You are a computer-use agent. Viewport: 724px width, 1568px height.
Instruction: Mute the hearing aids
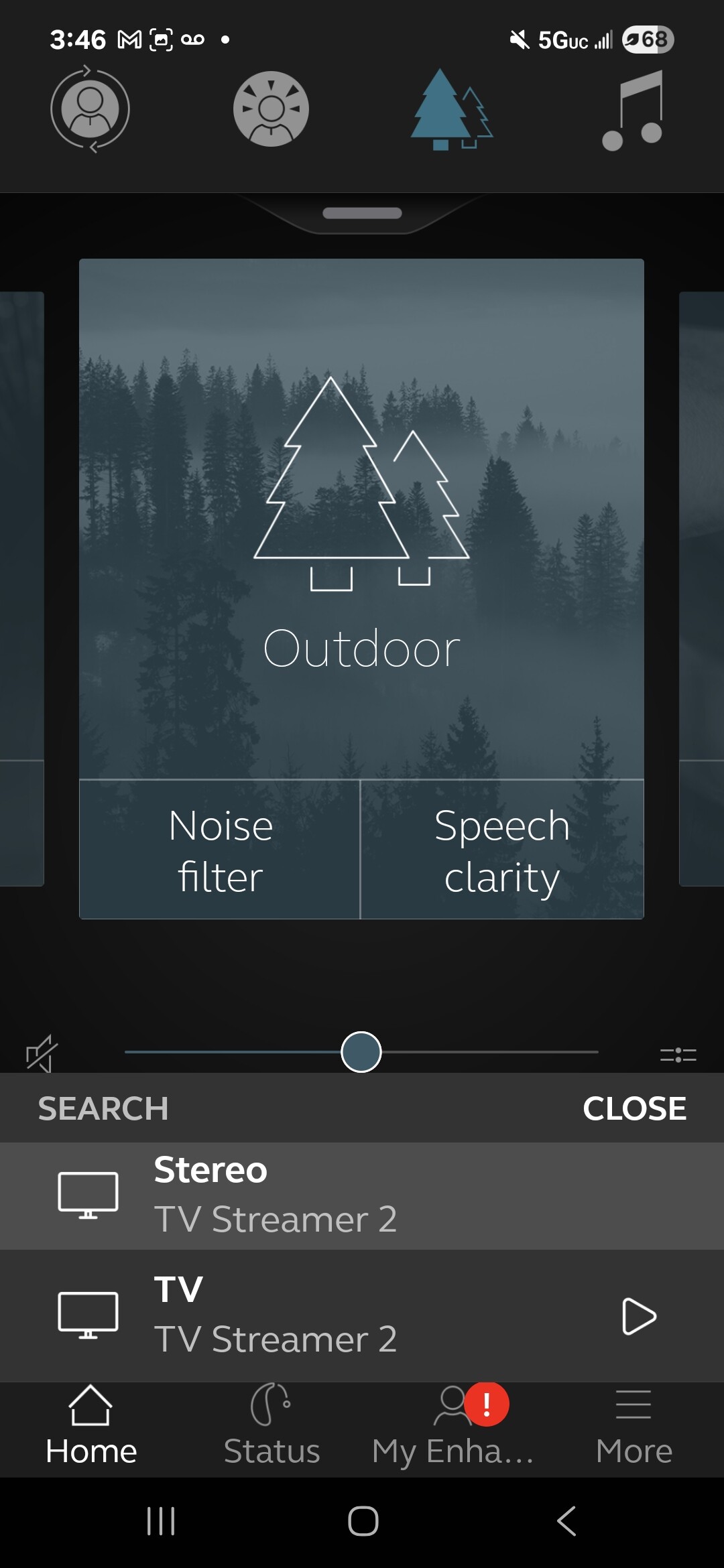pos(42,1054)
